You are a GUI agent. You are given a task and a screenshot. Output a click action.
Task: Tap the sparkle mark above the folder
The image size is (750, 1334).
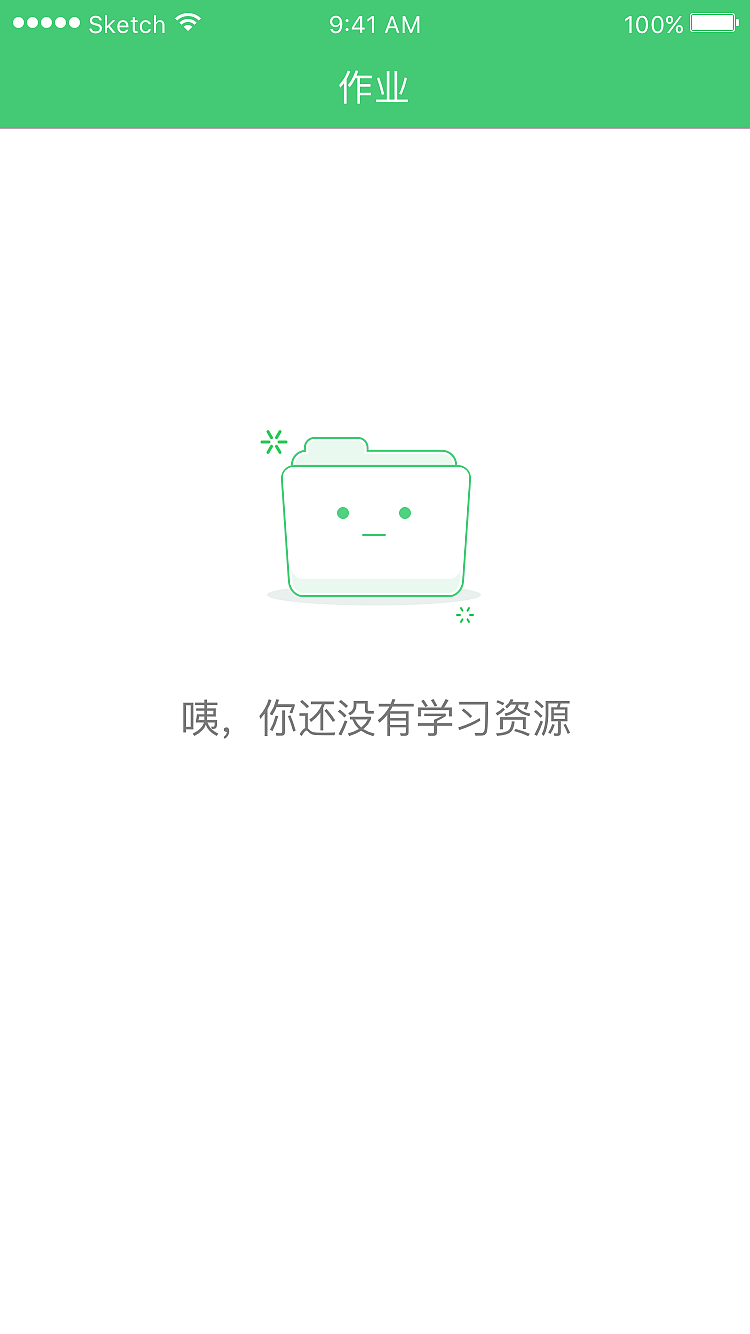click(272, 441)
